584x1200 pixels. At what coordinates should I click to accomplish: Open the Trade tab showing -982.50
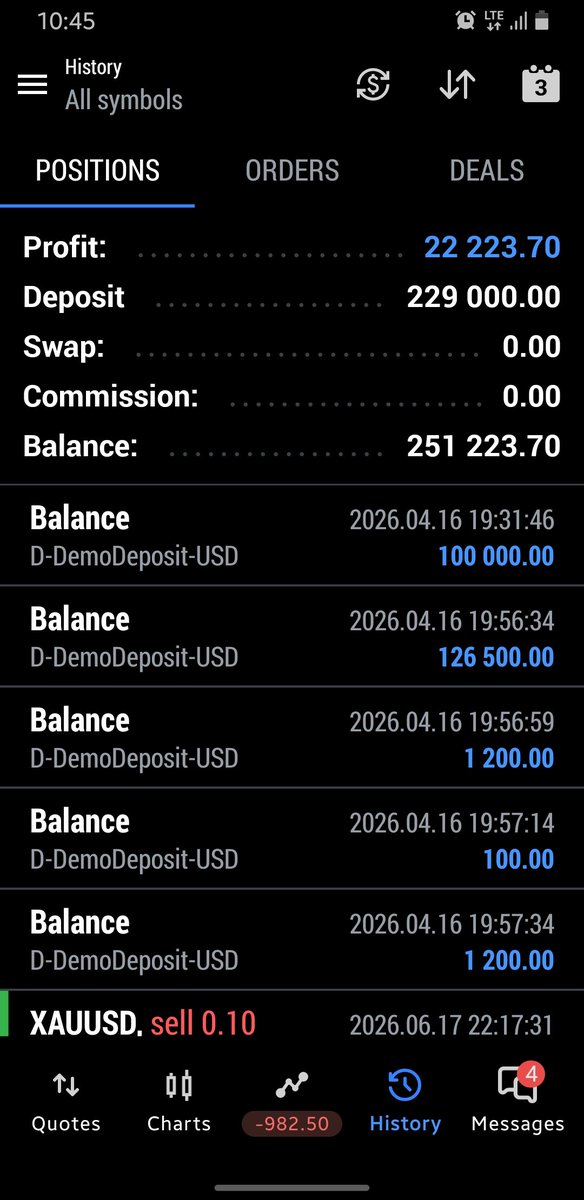pos(292,1102)
